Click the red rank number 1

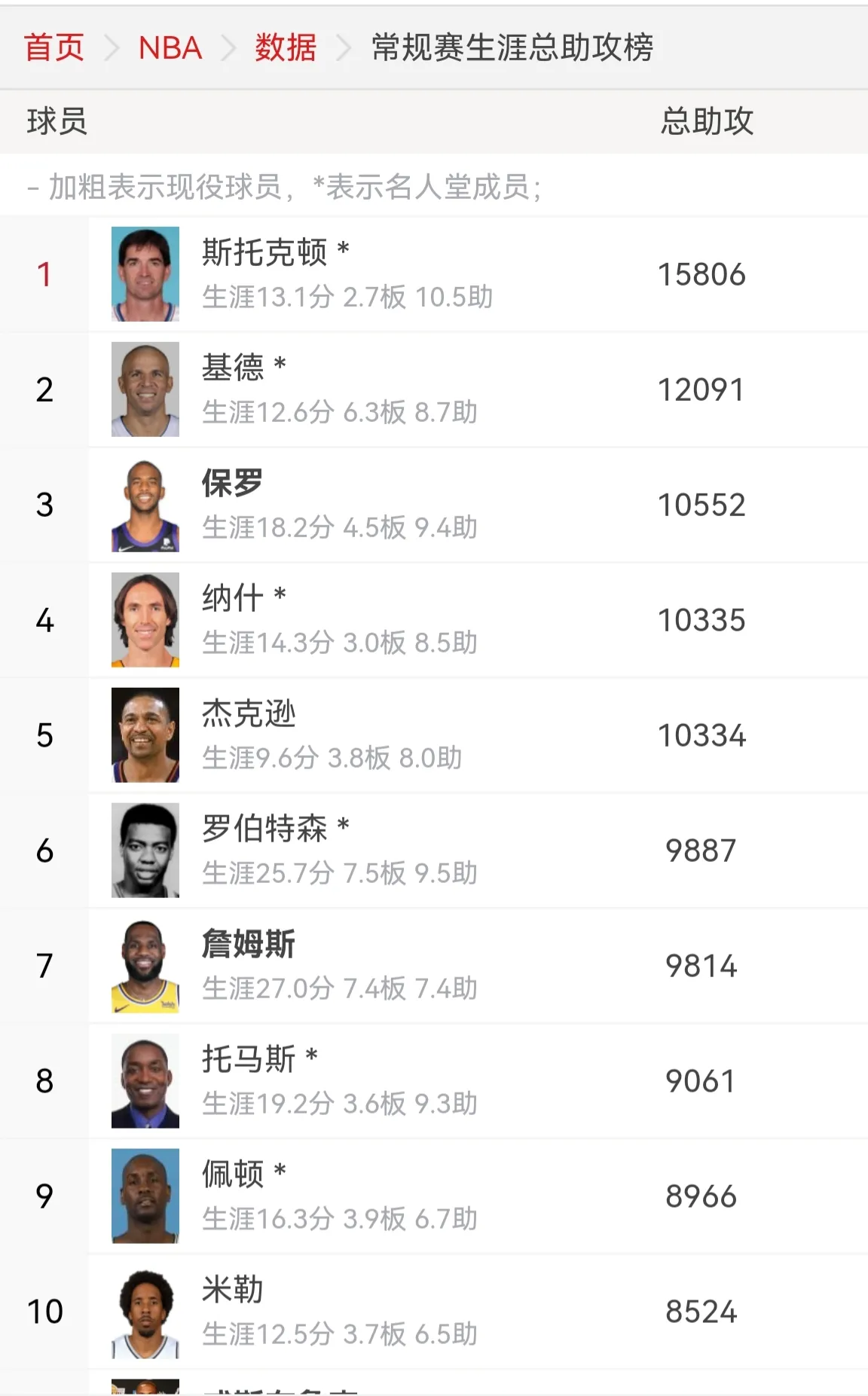pyautogui.click(x=43, y=274)
